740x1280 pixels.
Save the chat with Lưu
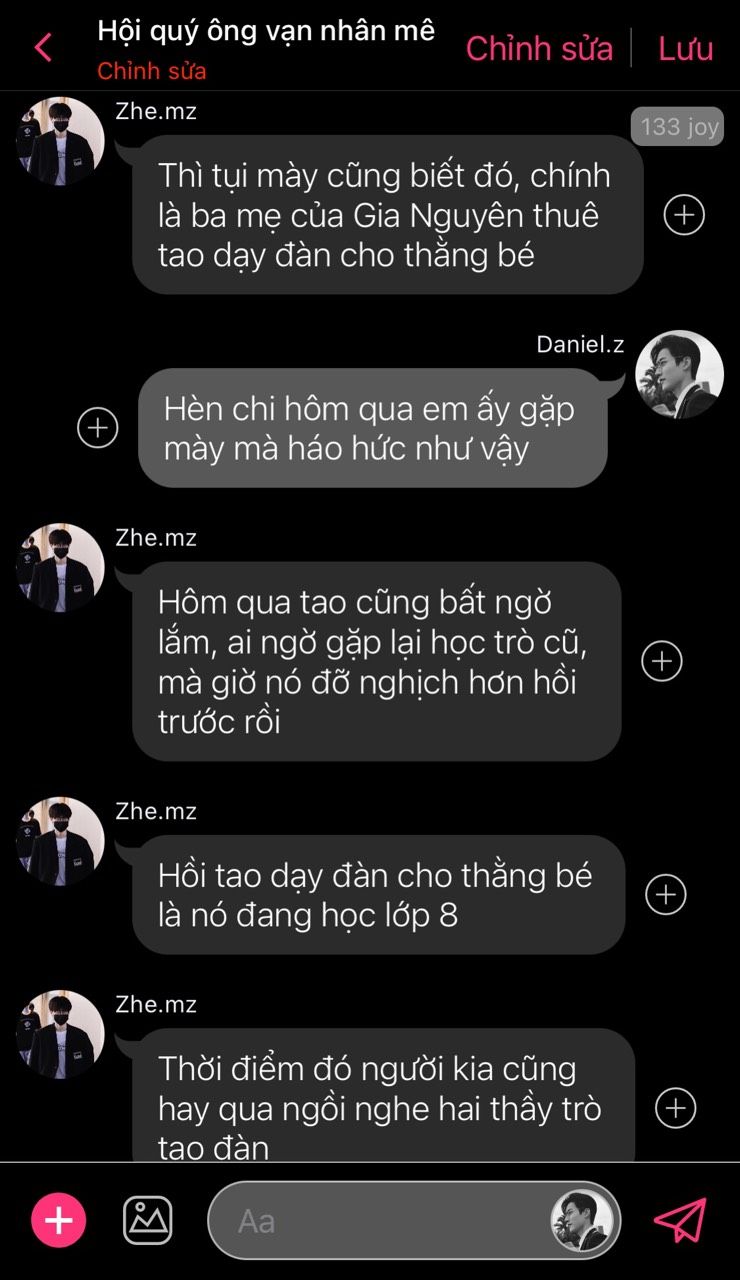(685, 48)
